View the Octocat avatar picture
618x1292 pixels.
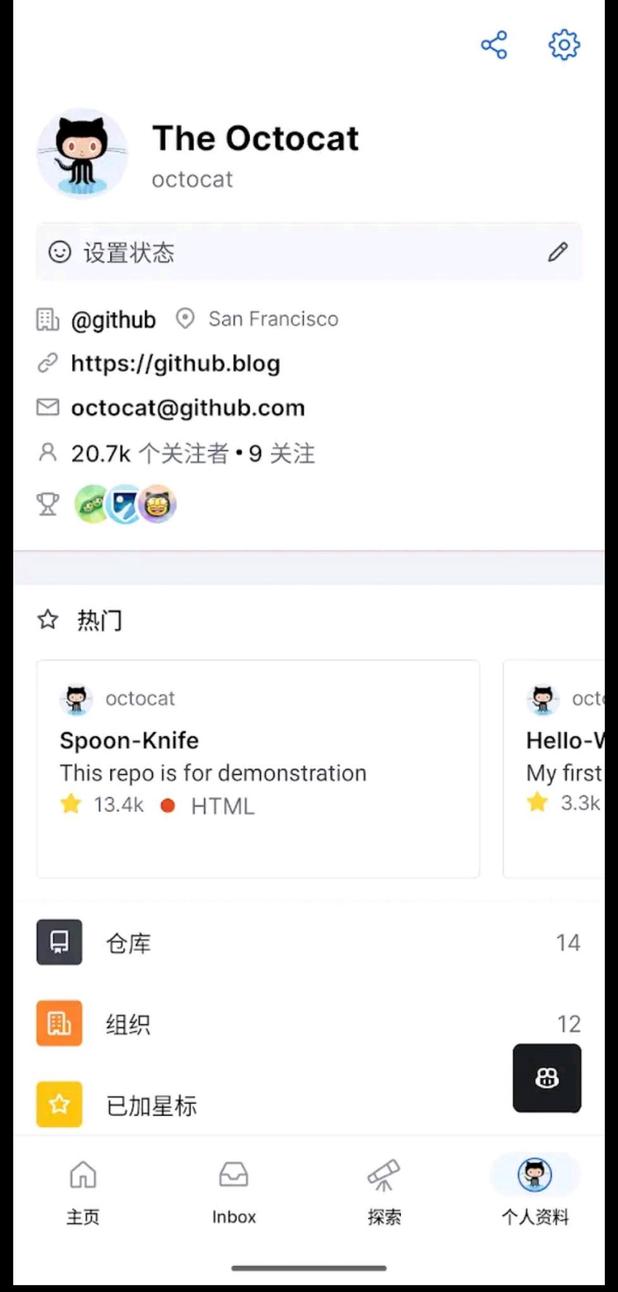click(x=82, y=153)
